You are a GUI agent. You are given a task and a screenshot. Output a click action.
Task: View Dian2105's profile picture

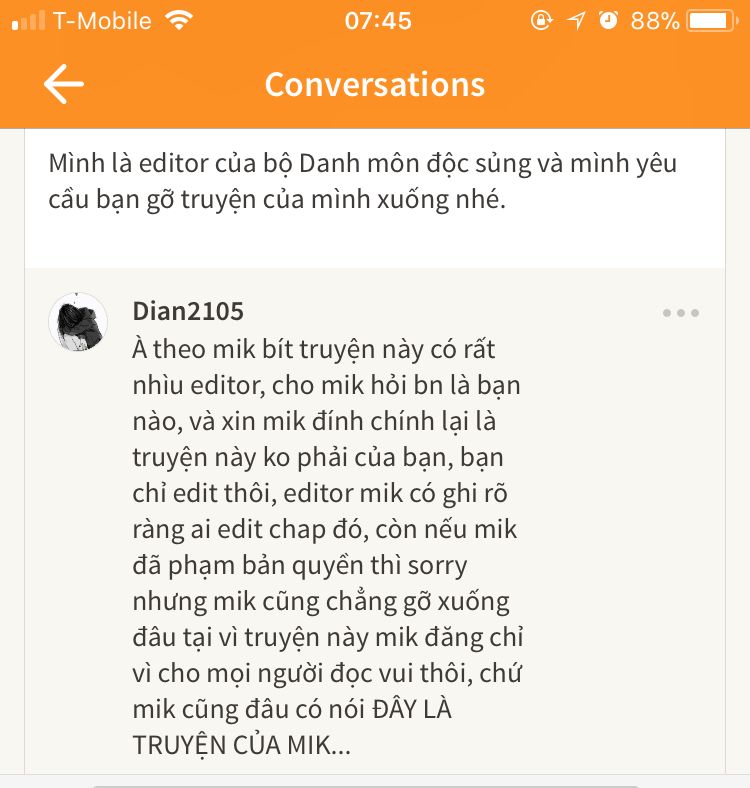tap(78, 322)
